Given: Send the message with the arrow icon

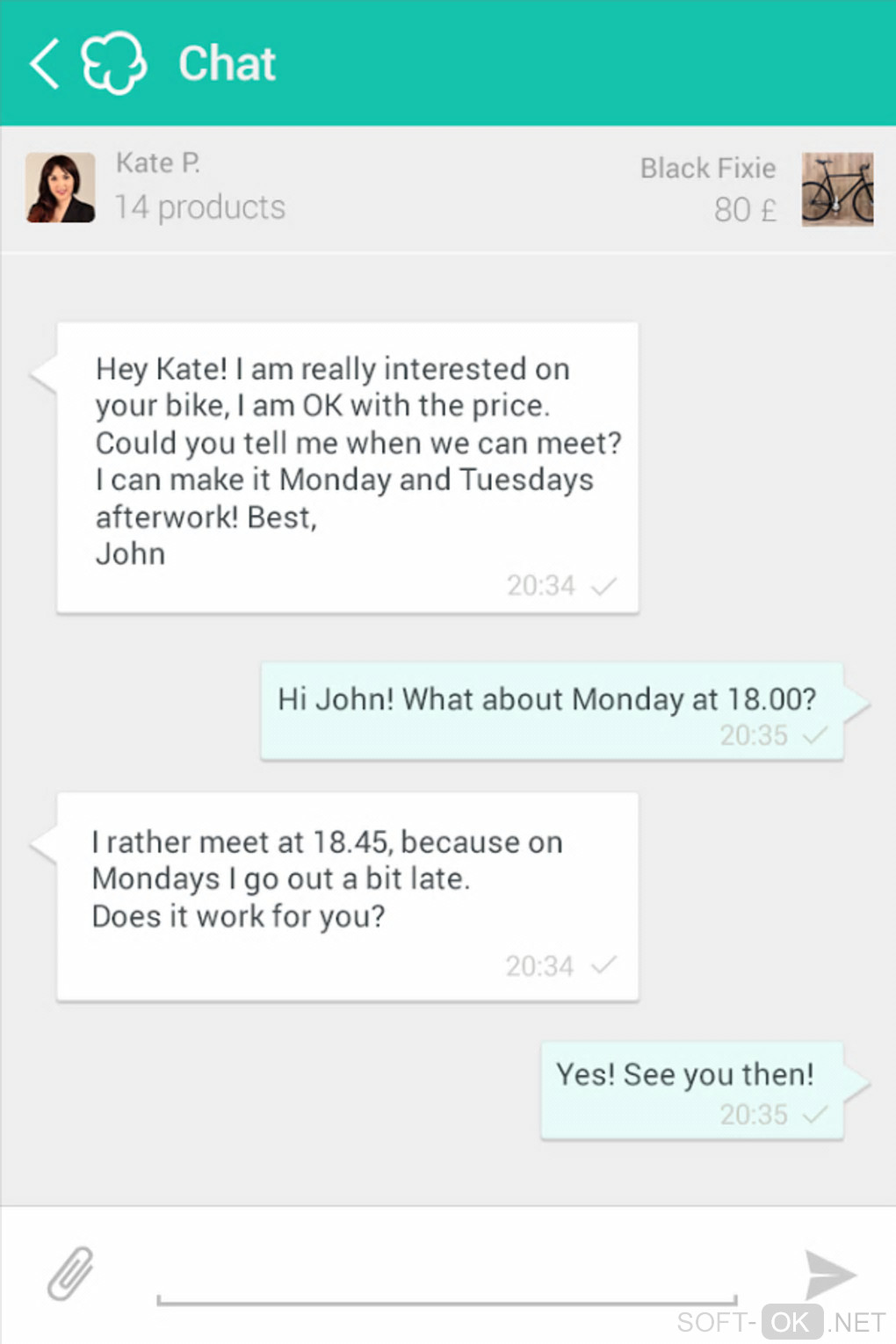Looking at the screenshot, I should click(x=829, y=1274).
